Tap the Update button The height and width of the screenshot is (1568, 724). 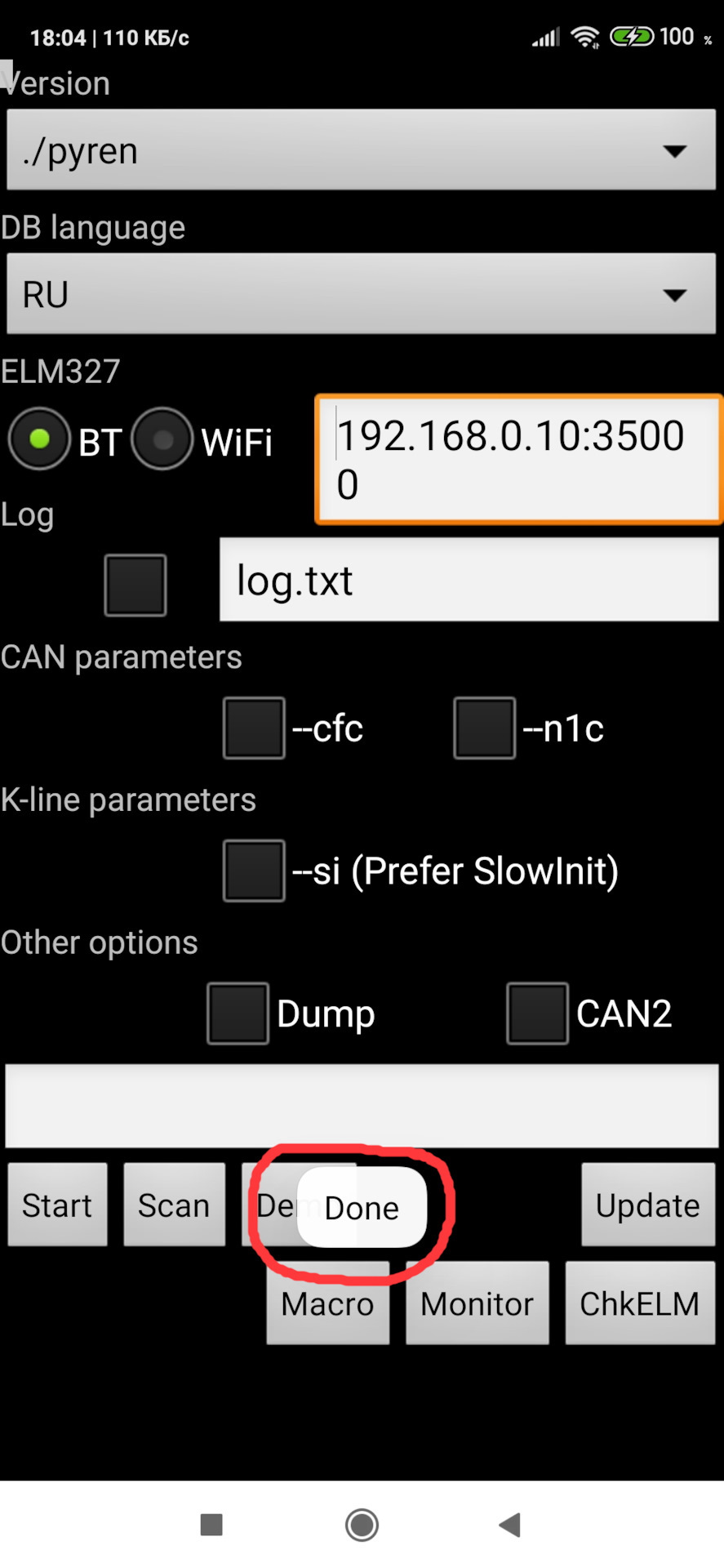[x=647, y=1205]
